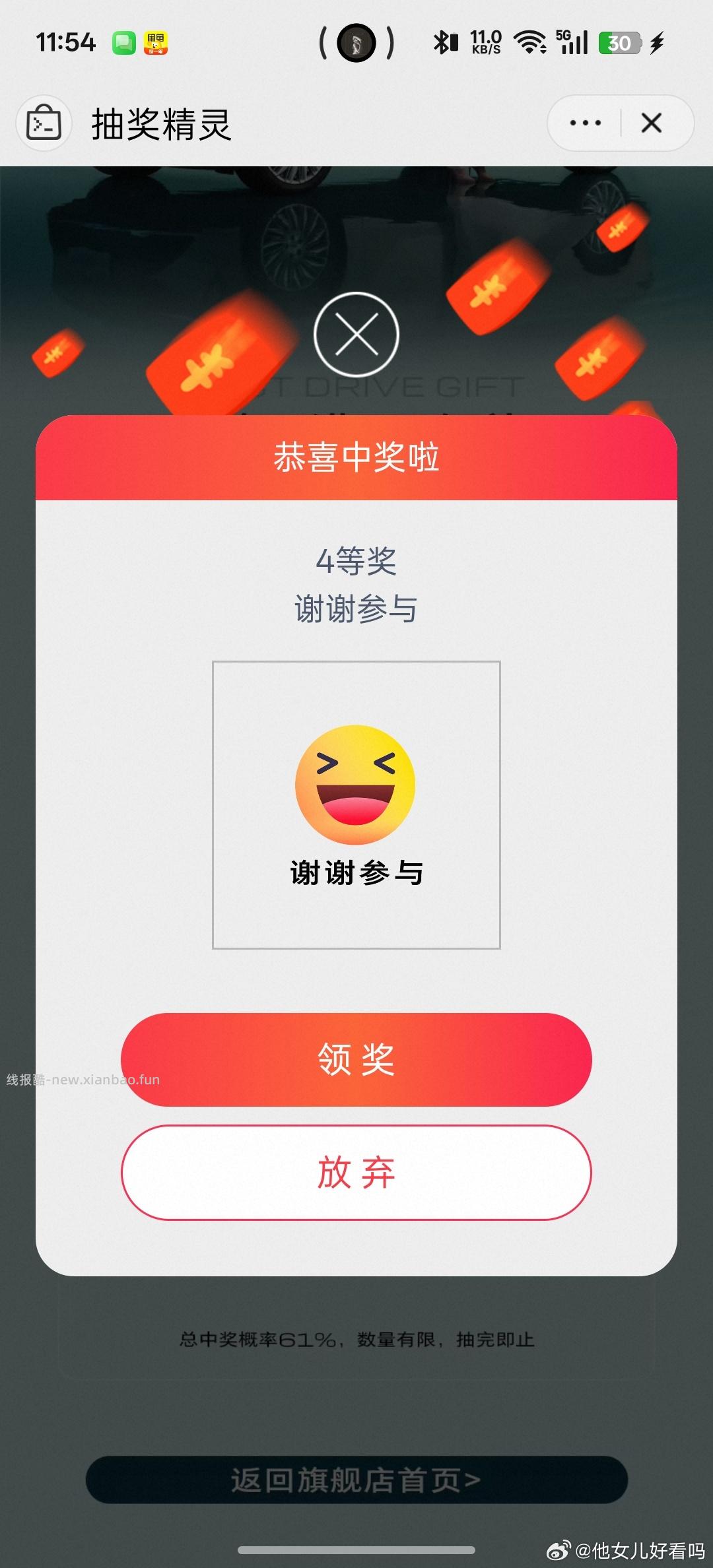
Task: Tap the 恭喜中奖啦 popup header
Action: [x=356, y=457]
